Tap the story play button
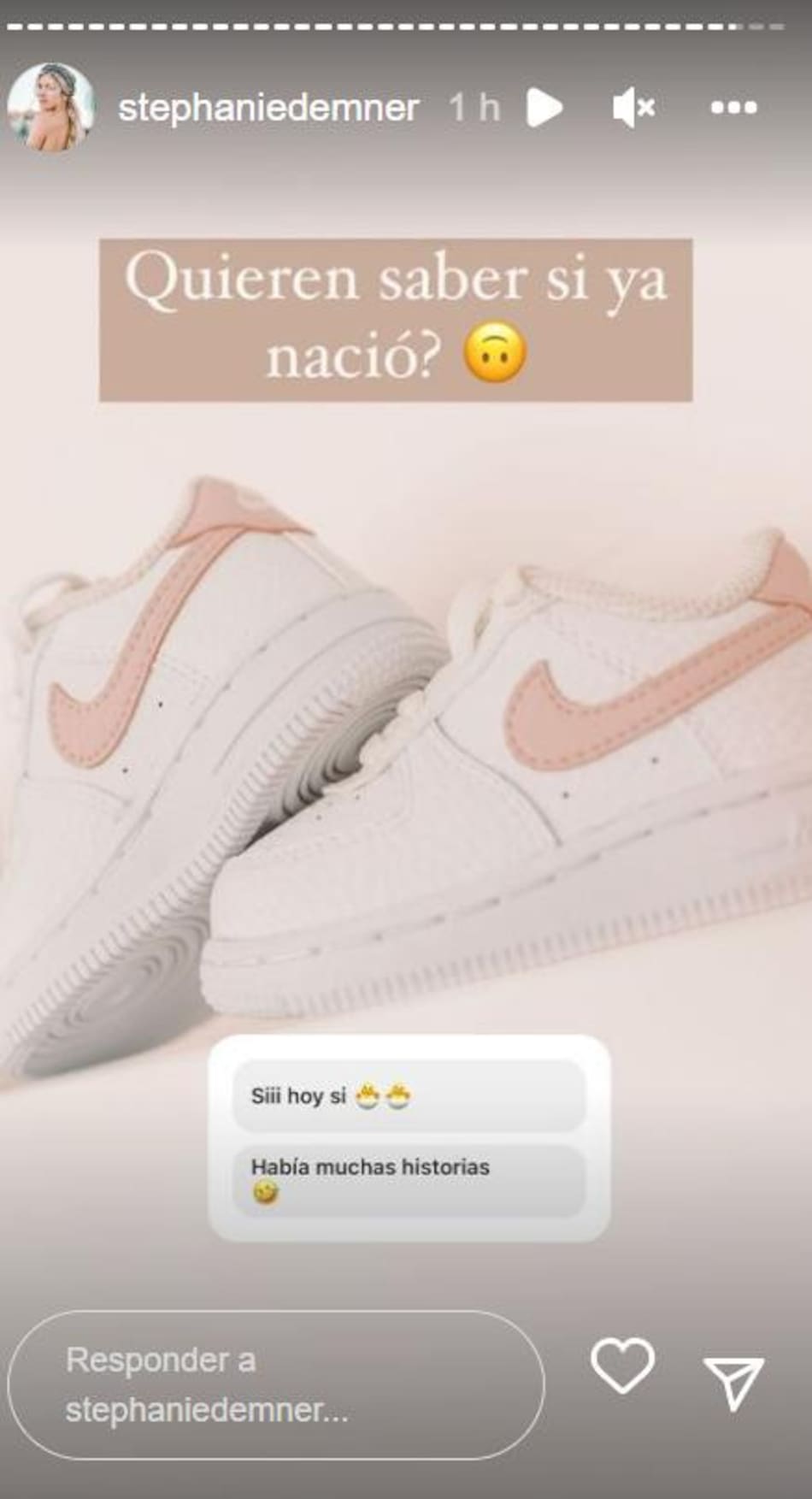The width and height of the screenshot is (812, 1499). point(544,108)
